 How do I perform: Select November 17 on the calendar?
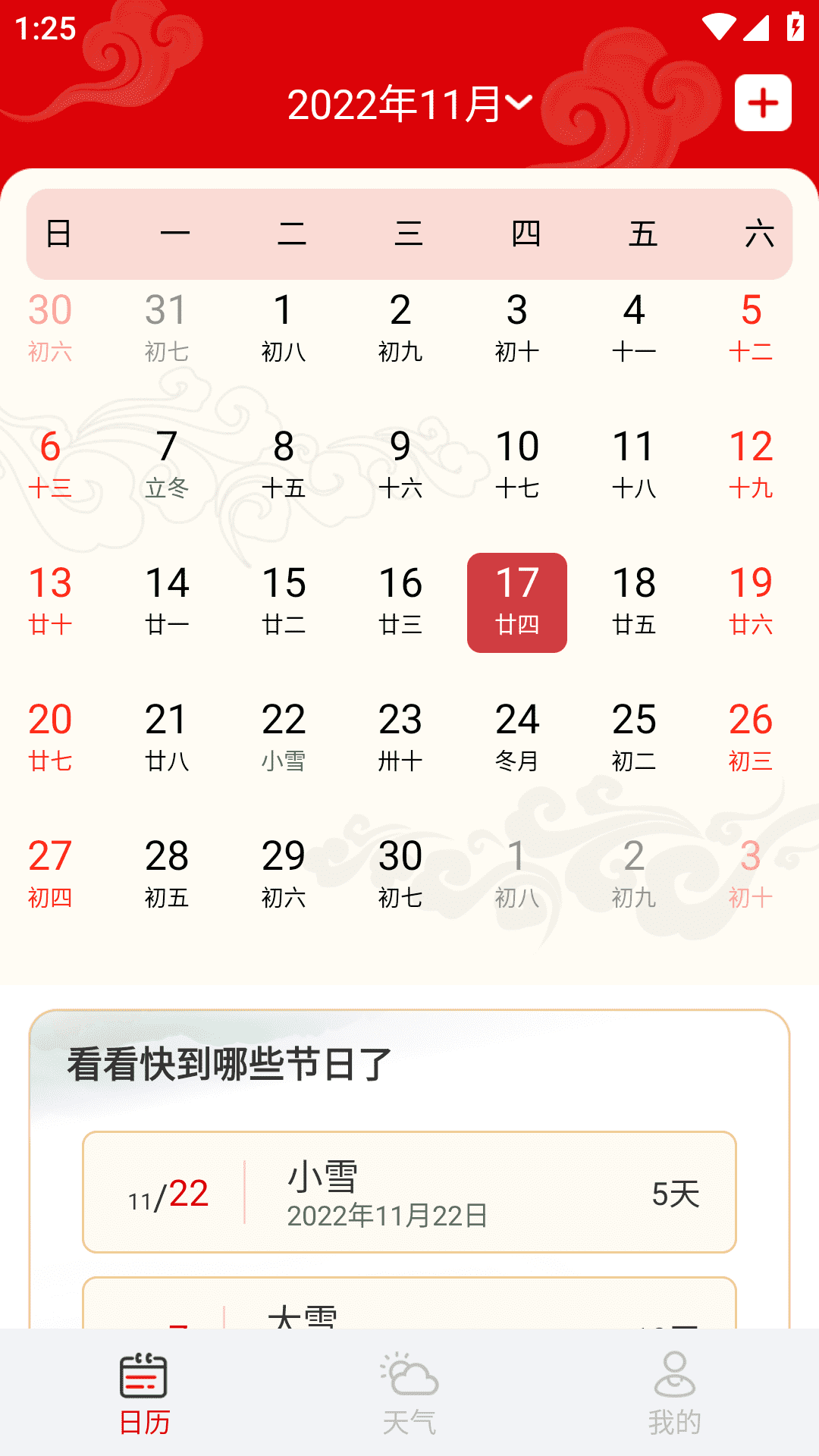[517, 603]
